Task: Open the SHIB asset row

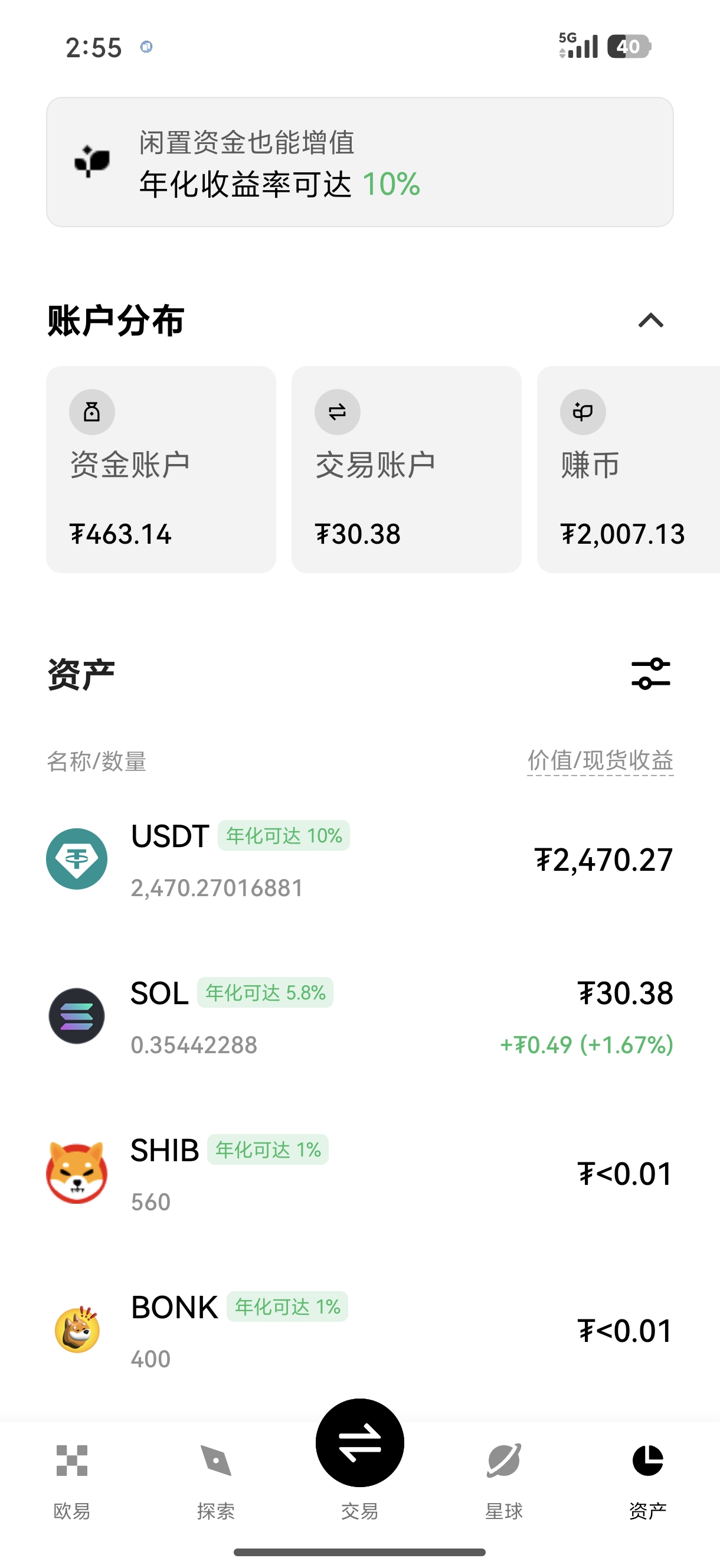Action: [359, 1174]
